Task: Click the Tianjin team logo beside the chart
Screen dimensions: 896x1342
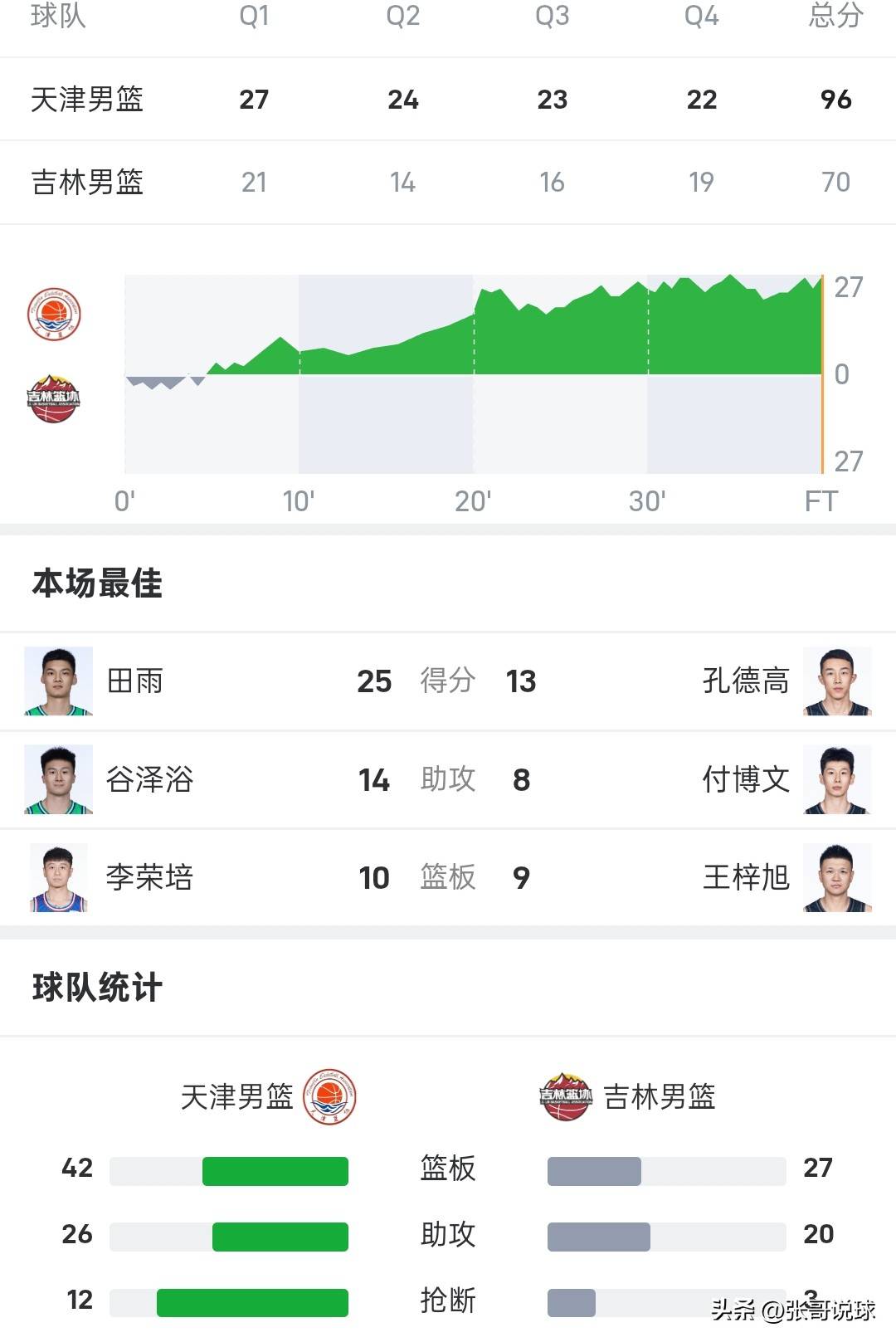Action: (54, 314)
